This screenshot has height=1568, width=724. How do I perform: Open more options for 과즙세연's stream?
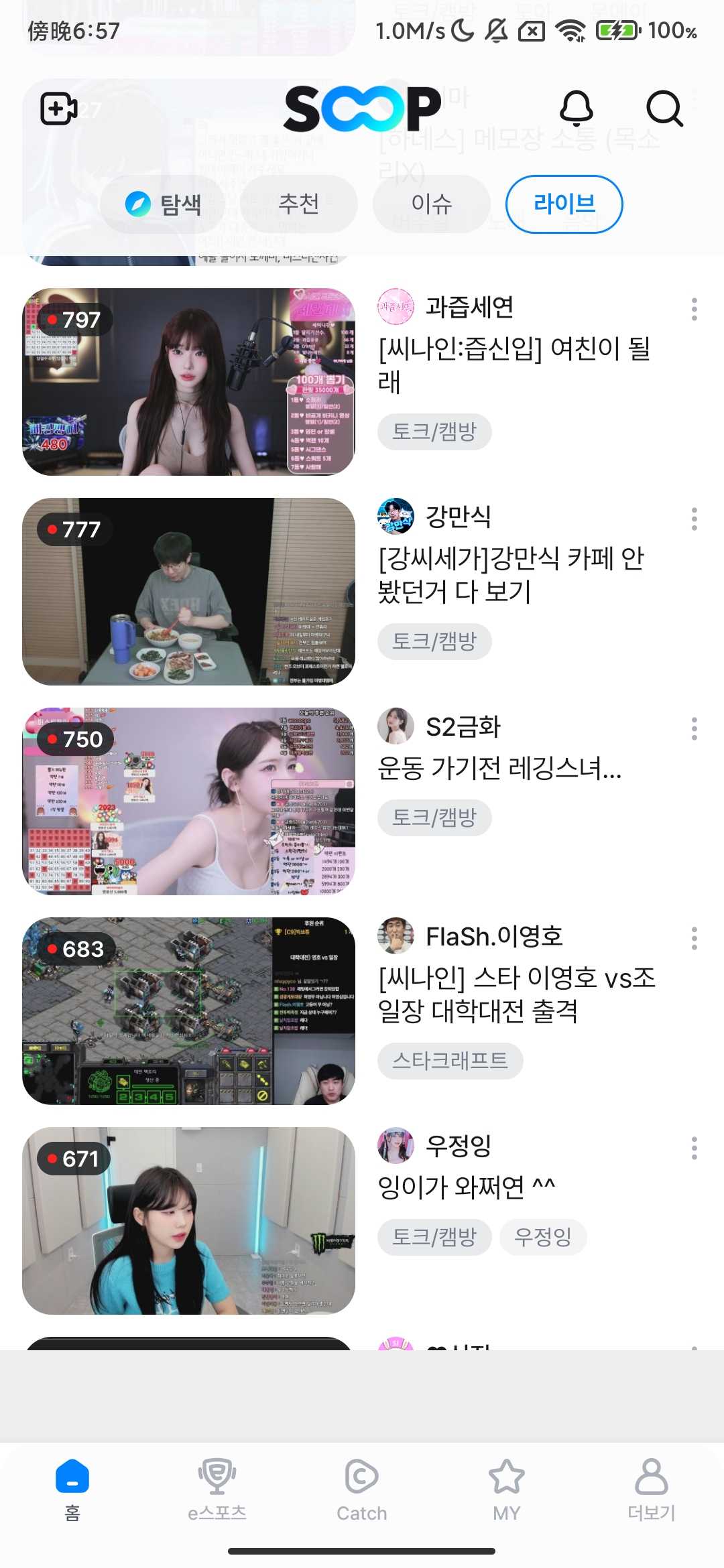694,310
